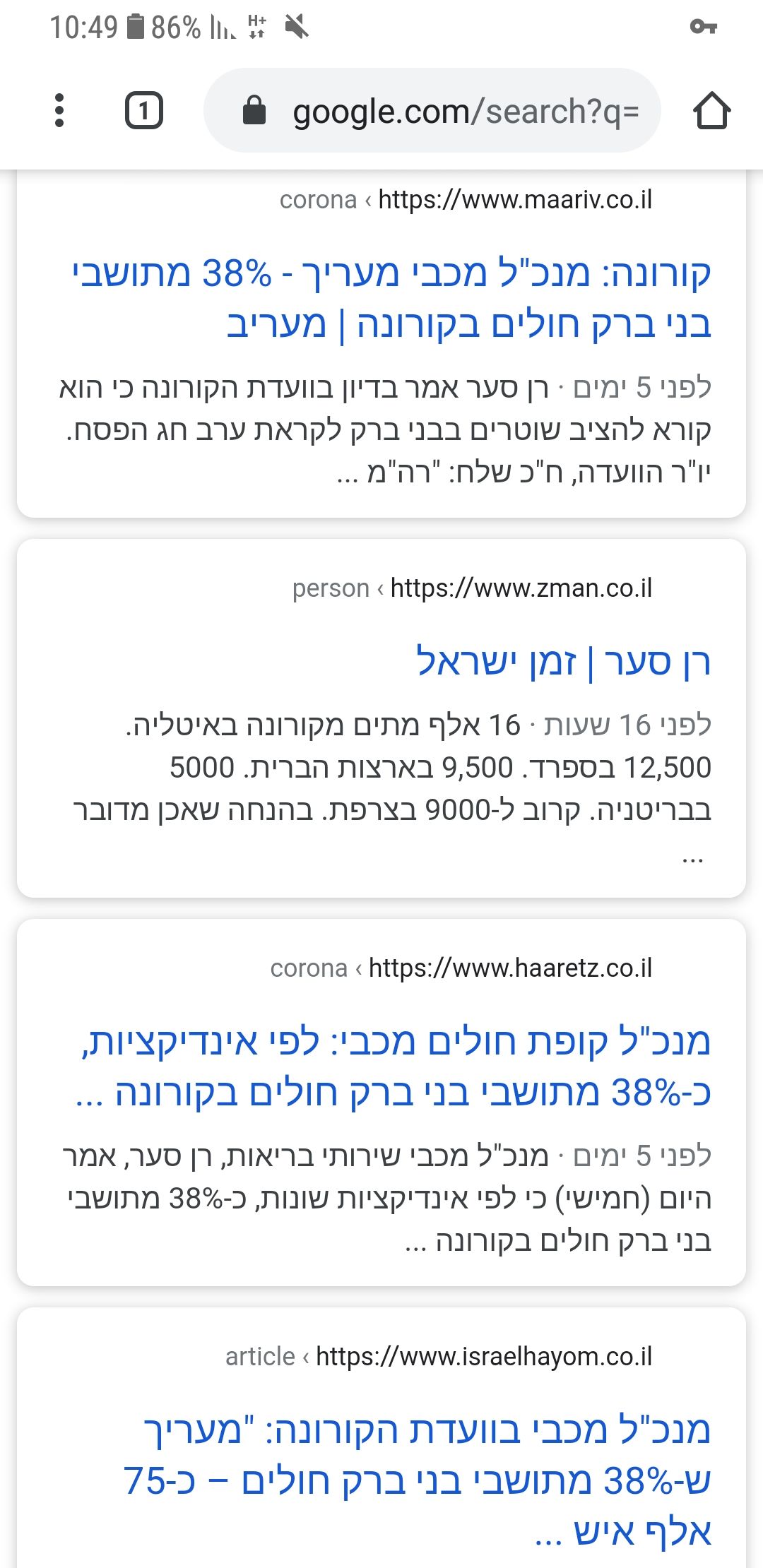
Task: Open the maariv.co.il search result
Action: point(392,298)
